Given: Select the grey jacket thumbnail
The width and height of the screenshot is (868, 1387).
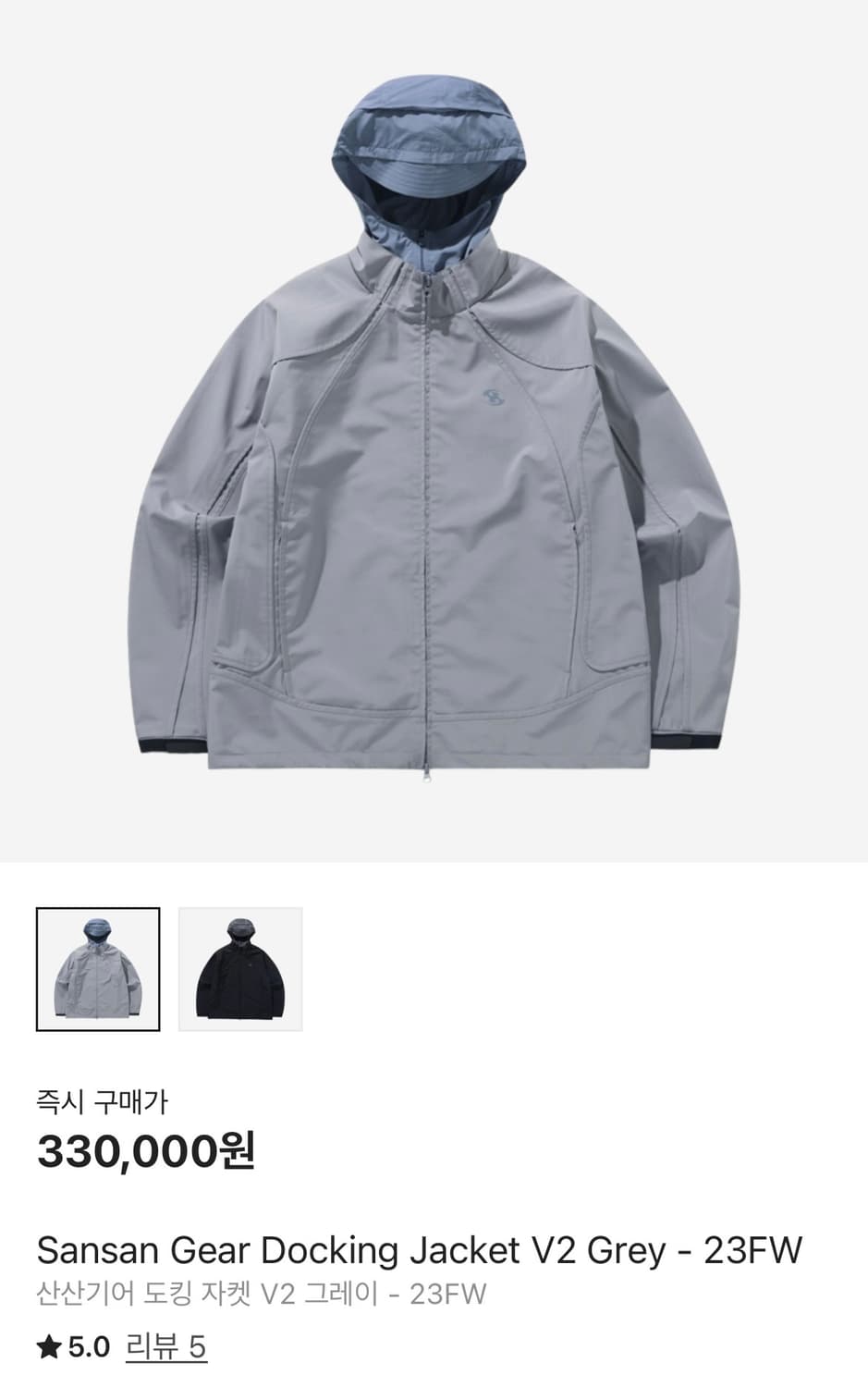Looking at the screenshot, I should point(98,969).
